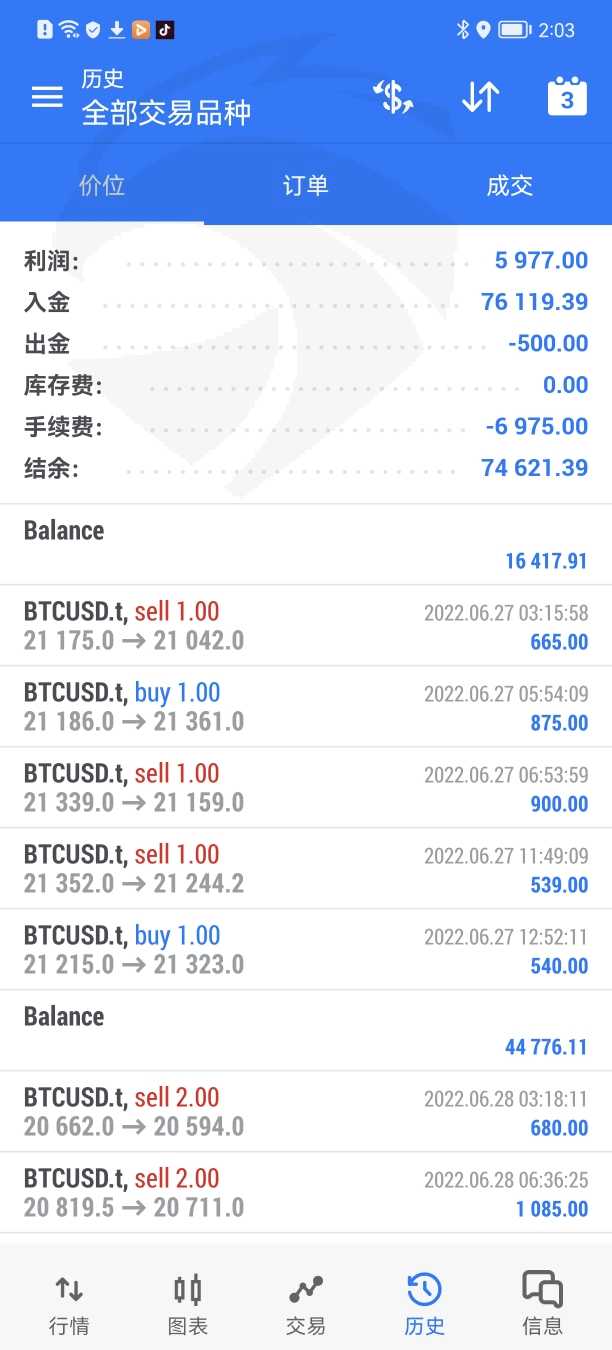Screen dimensions: 612x1350
Task: Open the 11:49:09 BTCUSD.t sell trade
Action: pyautogui.click(x=306, y=869)
